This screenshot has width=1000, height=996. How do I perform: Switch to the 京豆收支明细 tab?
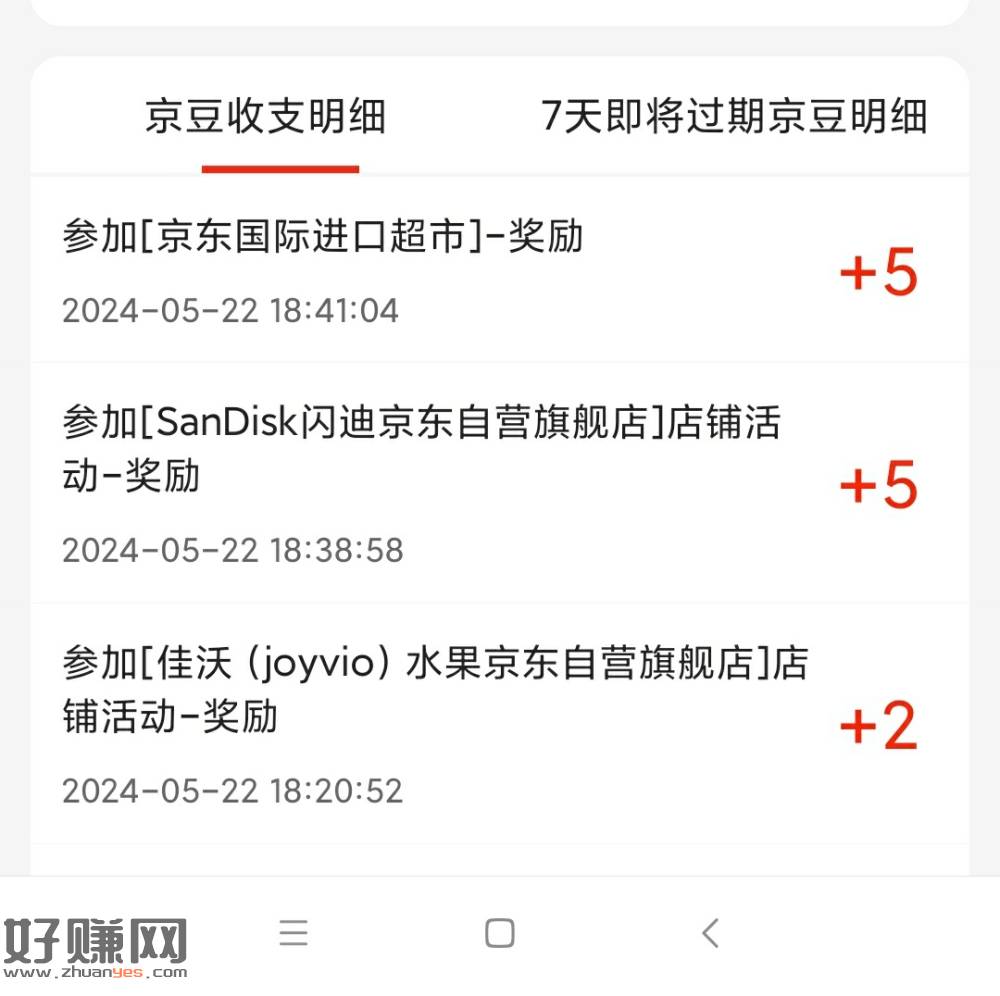pos(265,117)
